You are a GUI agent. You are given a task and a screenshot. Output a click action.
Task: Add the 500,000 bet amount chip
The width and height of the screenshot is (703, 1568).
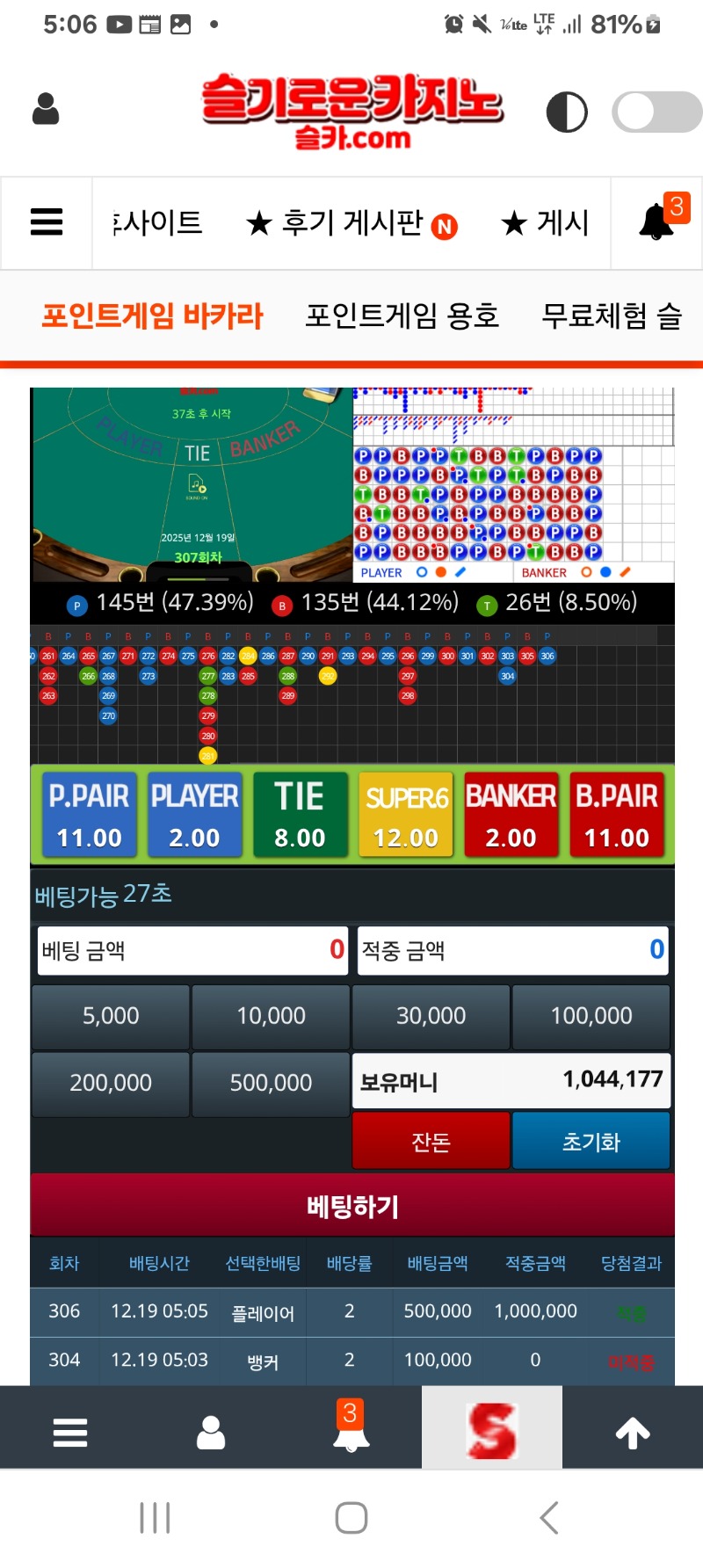coord(271,1083)
